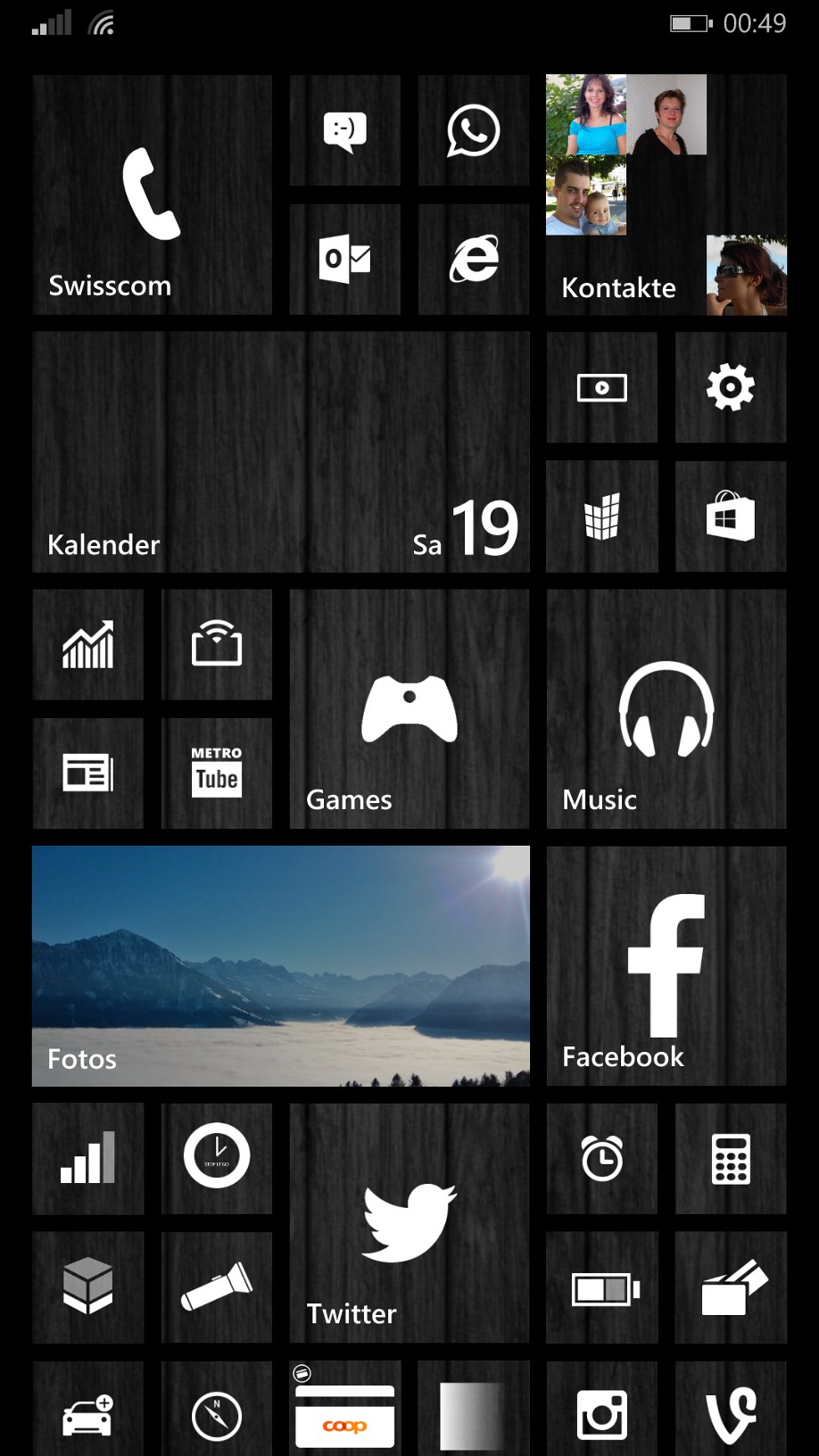Launch Metro Tube

216,773
